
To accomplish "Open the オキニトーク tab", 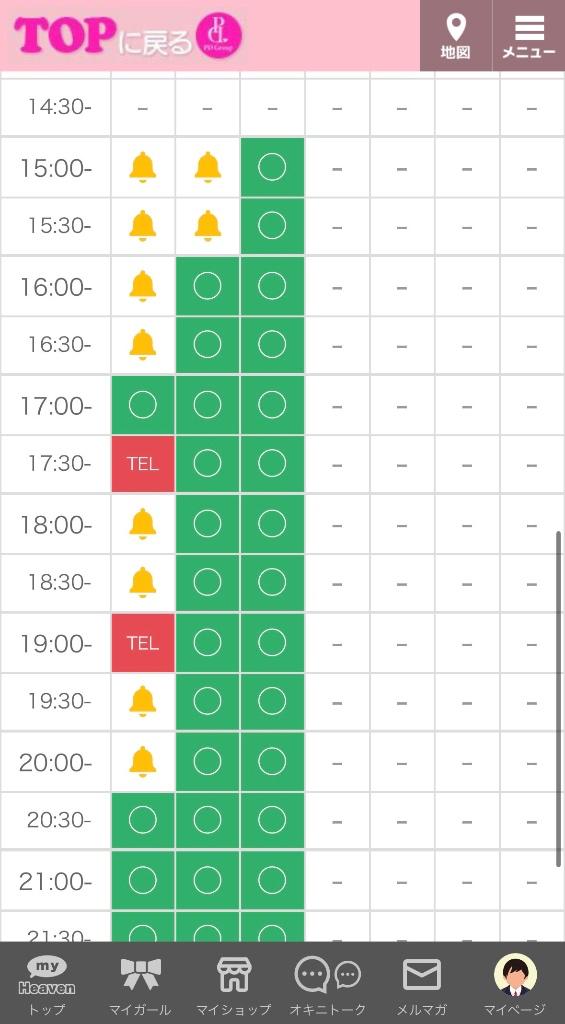I will pyautogui.click(x=328, y=985).
